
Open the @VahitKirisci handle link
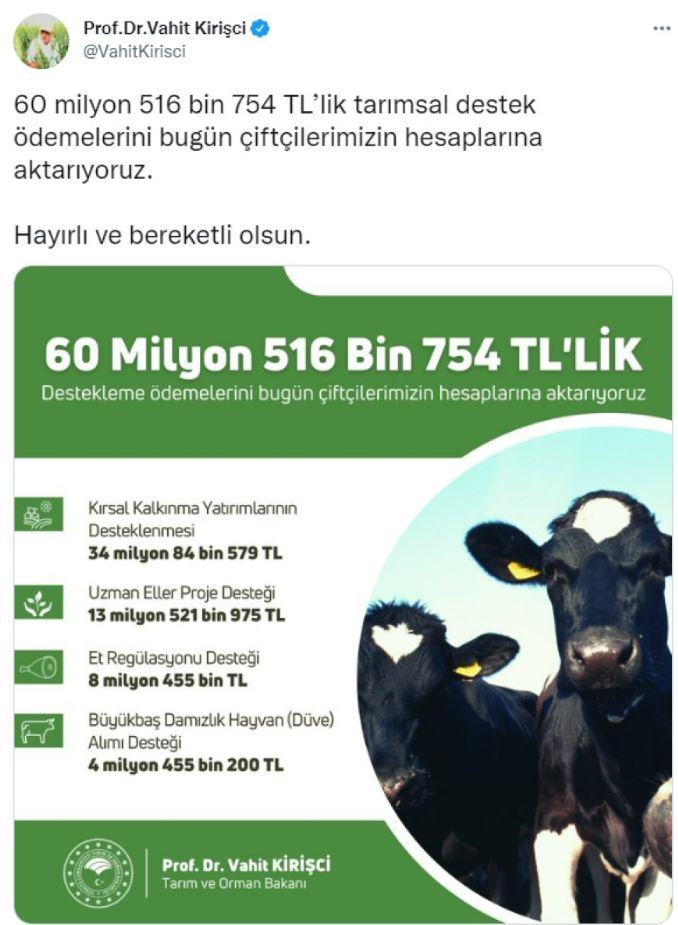point(134,52)
